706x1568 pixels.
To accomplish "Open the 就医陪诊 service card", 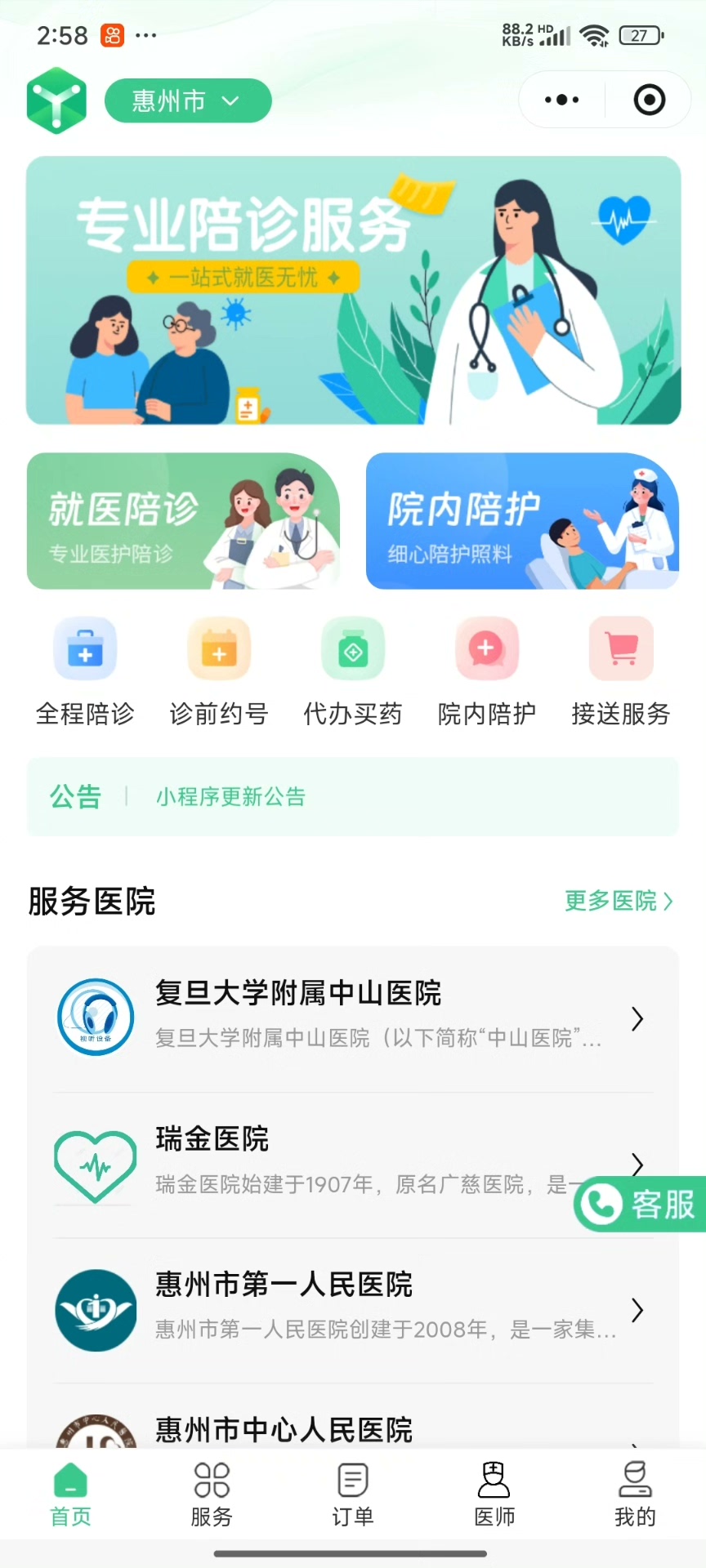I will coord(183,521).
